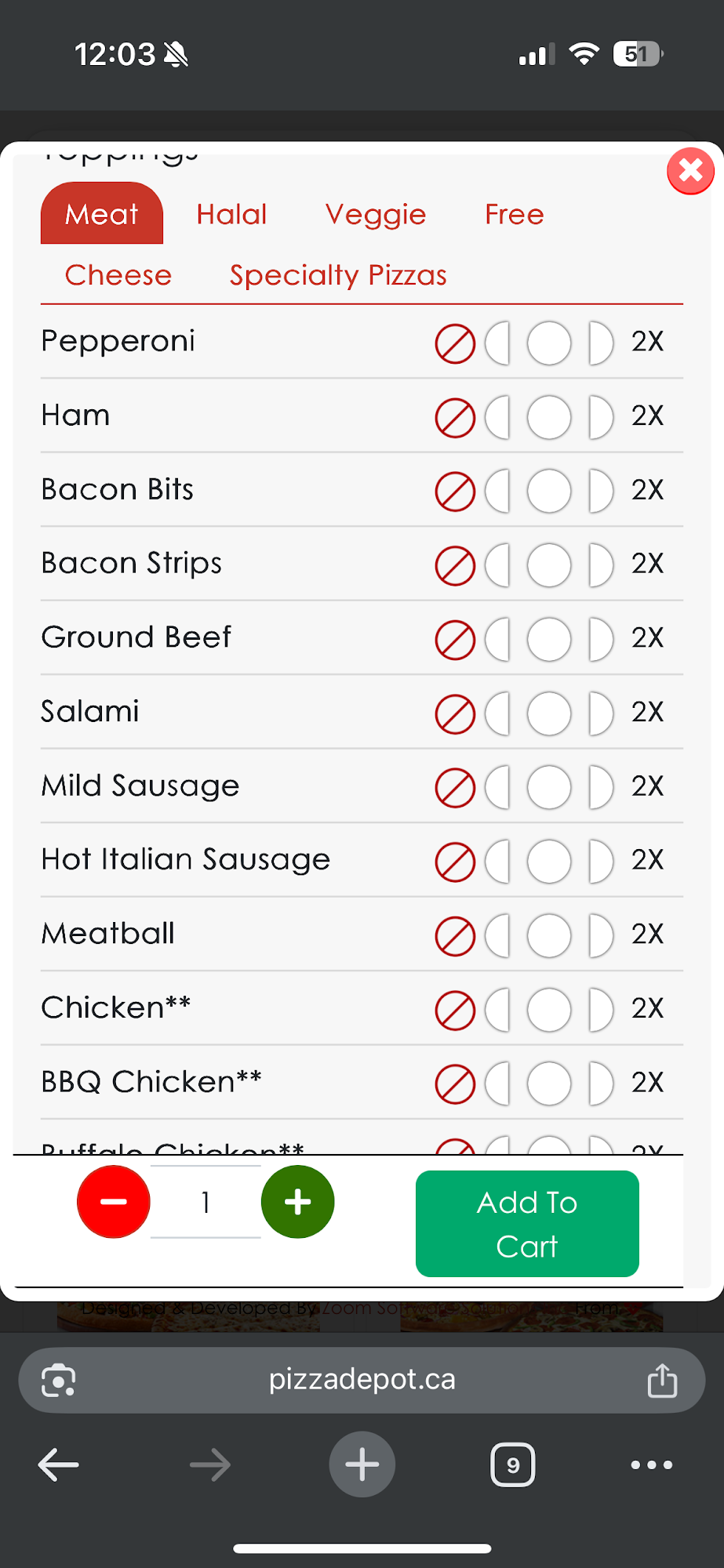The width and height of the screenshot is (724, 1568).
Task: Select right-half Bacon Strips topping
Action: (x=599, y=564)
